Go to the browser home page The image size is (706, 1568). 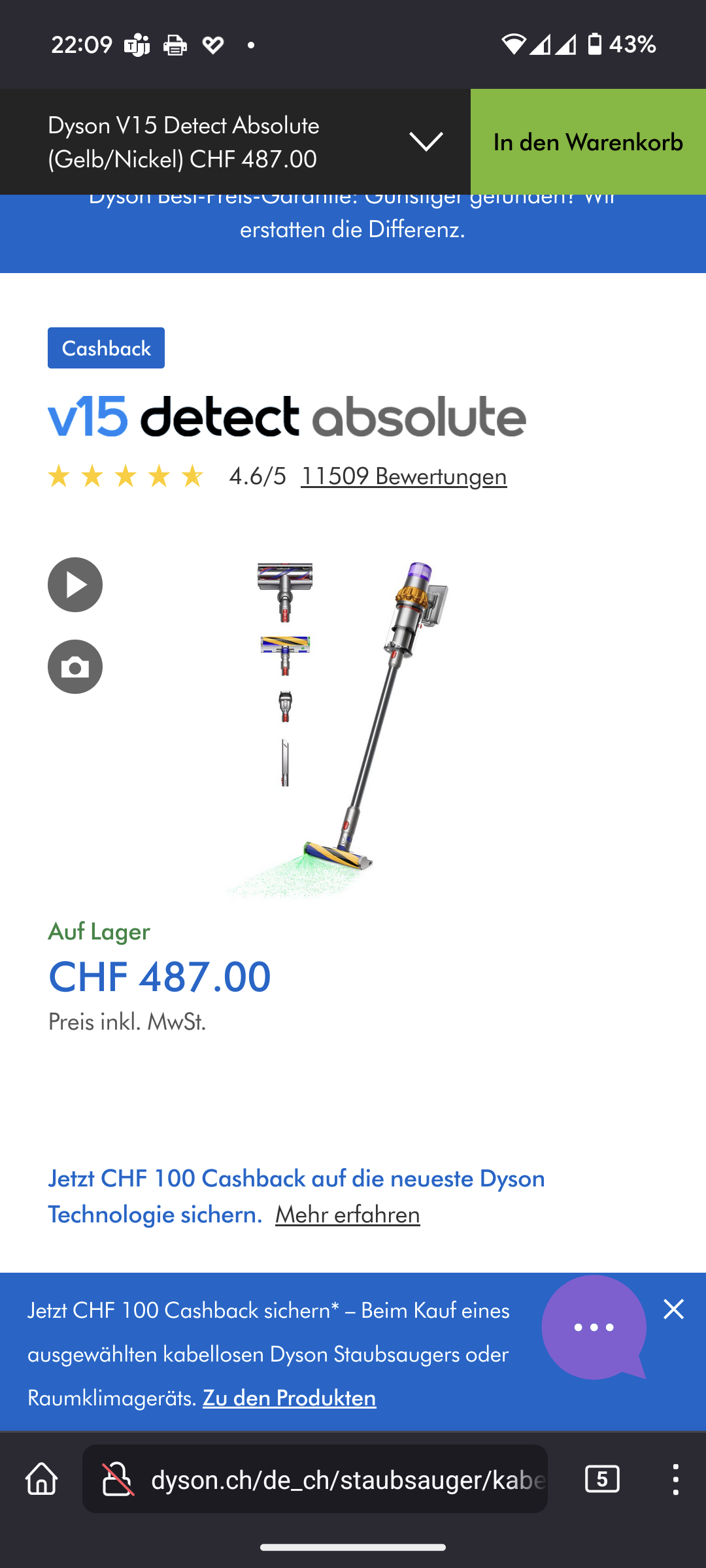click(42, 1478)
